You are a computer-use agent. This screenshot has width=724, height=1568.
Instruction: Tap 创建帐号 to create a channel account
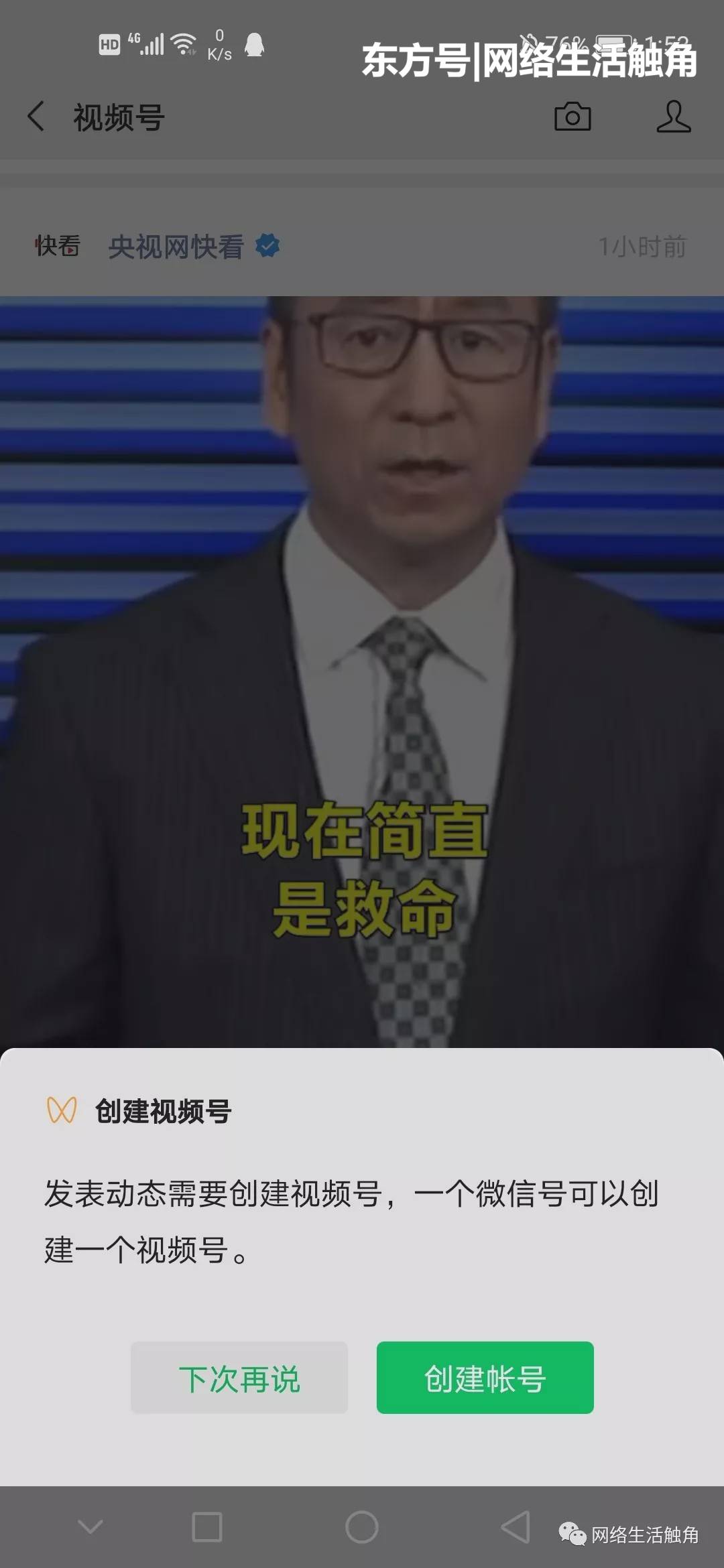(485, 1378)
